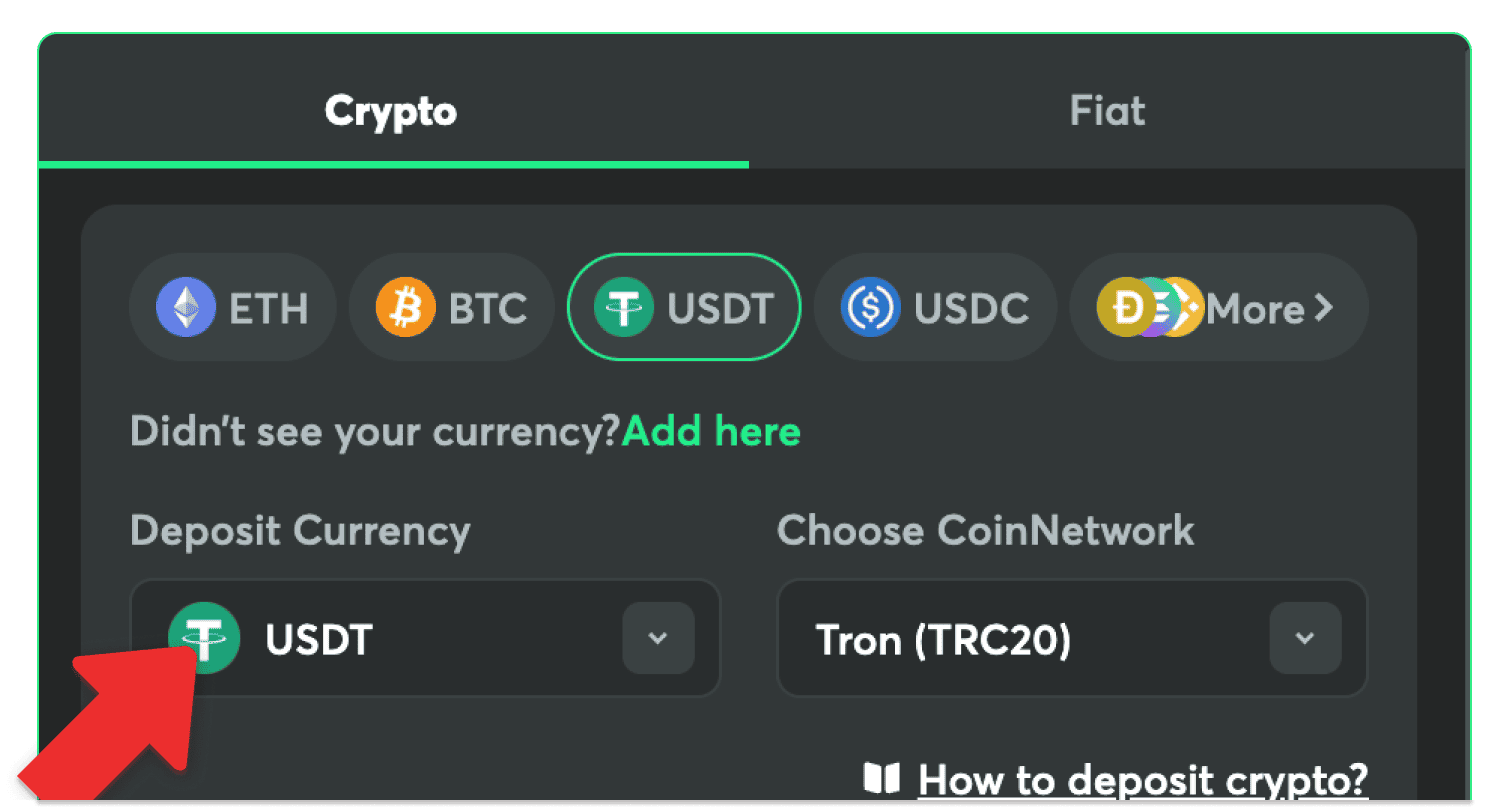This screenshot has height=808, width=1504.
Task: Select the Crypto tab
Action: point(391,110)
